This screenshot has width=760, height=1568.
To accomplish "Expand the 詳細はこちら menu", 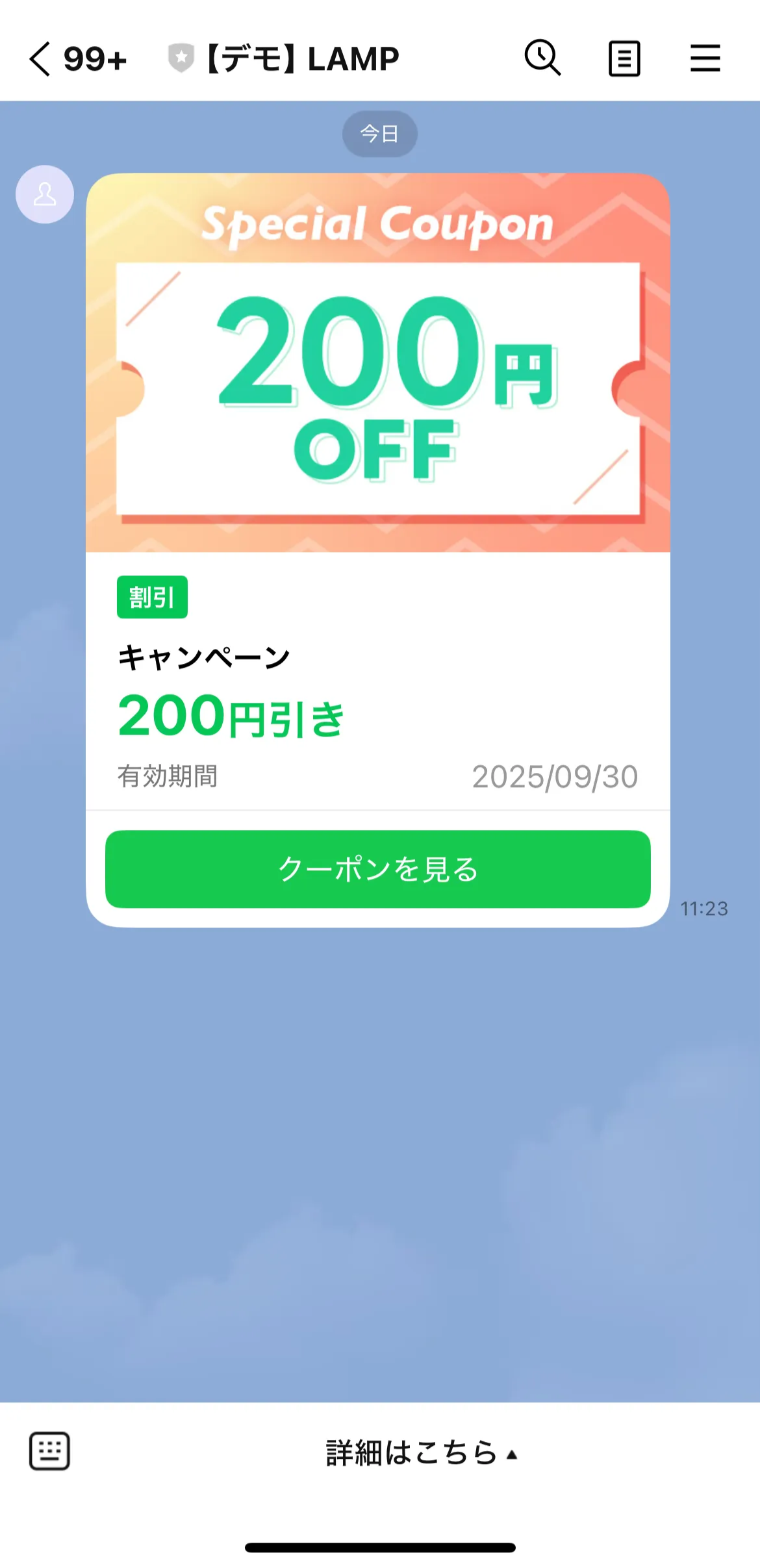I will tap(421, 1452).
